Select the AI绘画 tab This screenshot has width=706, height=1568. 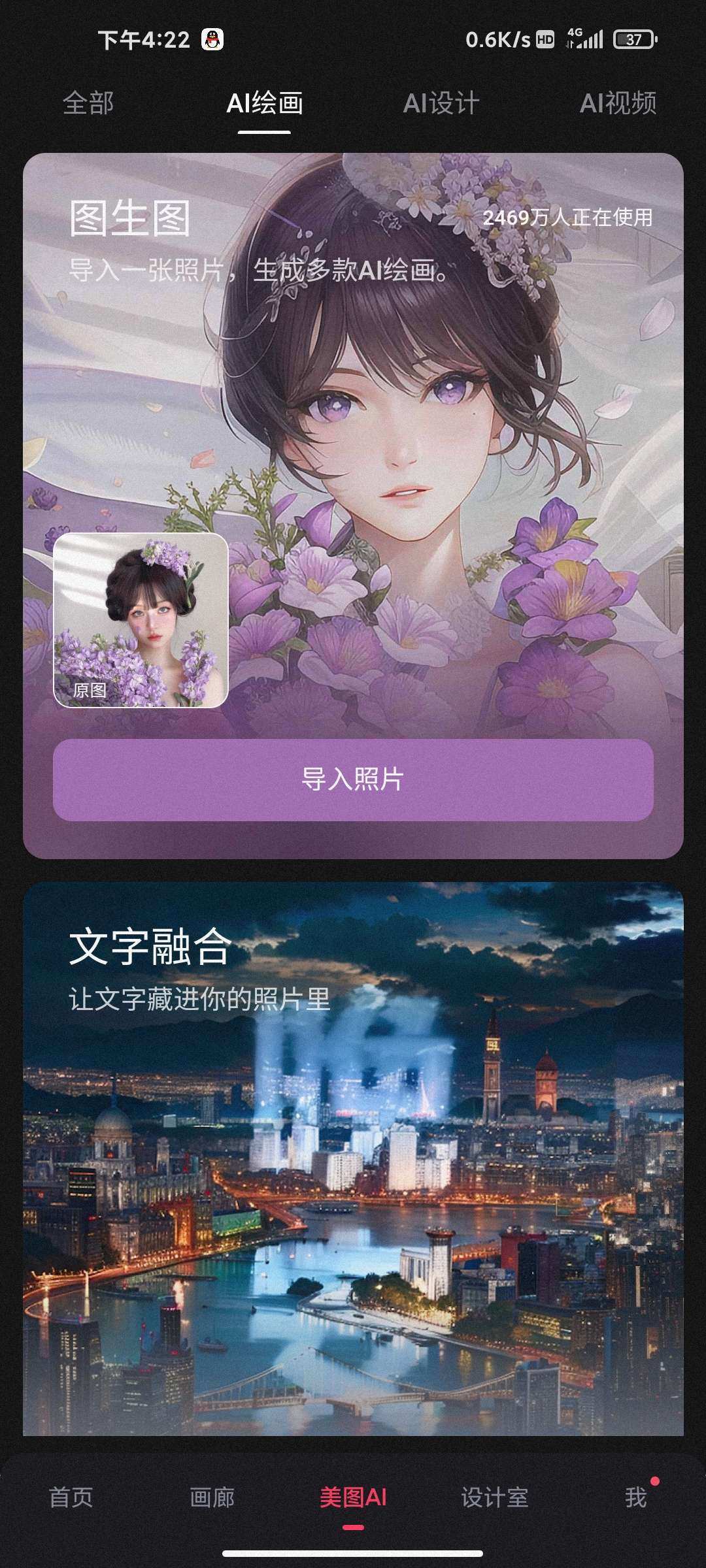(264, 103)
